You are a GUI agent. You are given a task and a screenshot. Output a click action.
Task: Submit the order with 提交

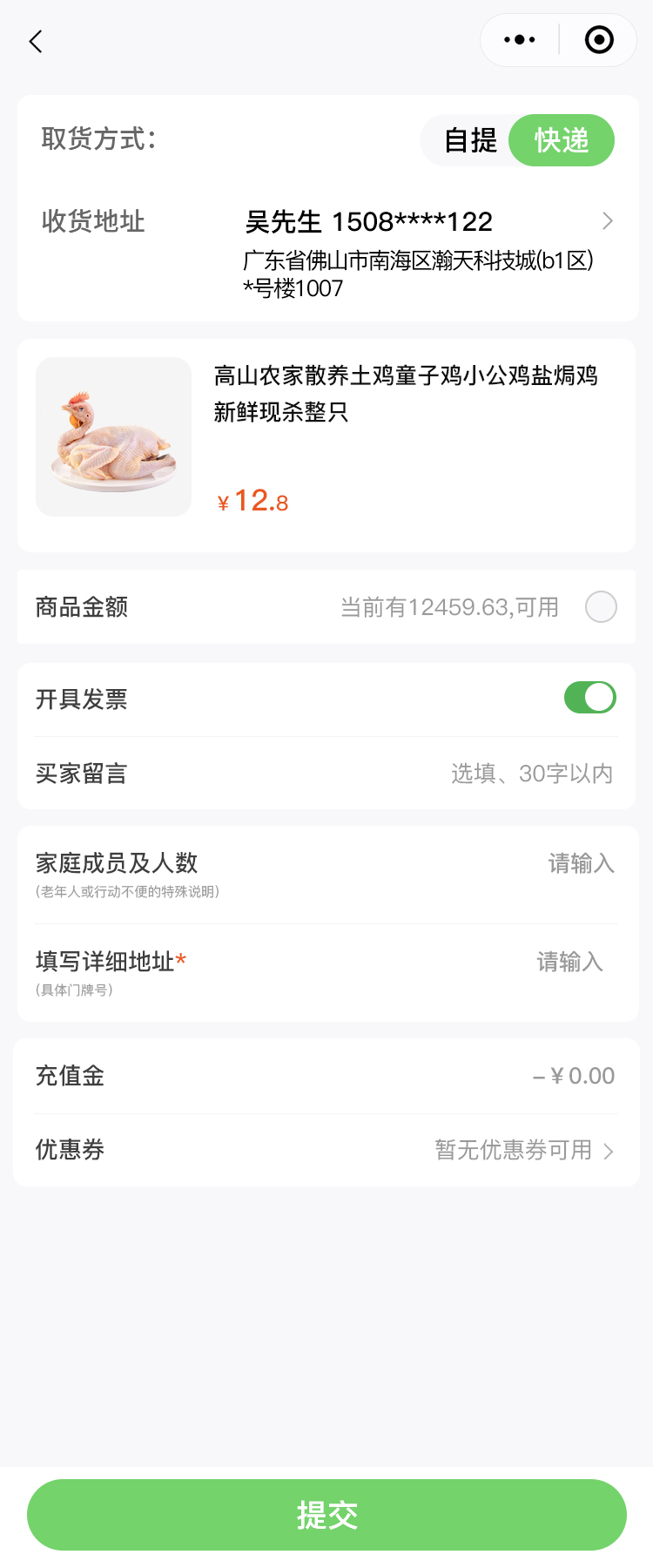pos(326,1515)
